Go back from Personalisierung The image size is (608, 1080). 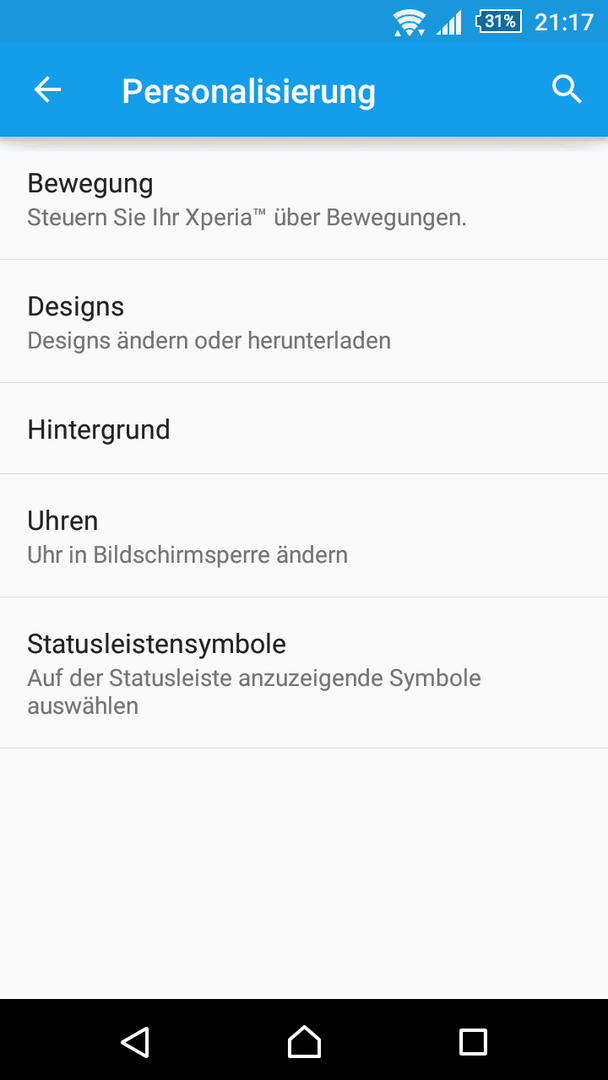(48, 90)
